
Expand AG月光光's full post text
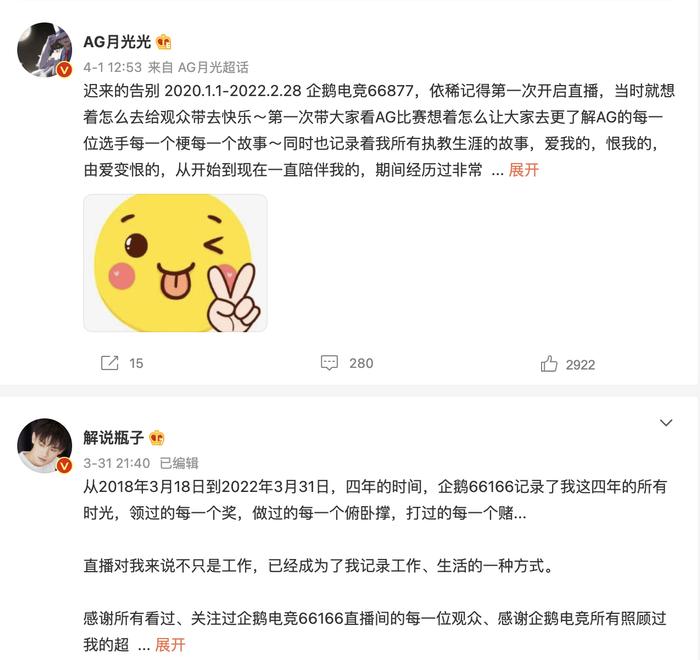click(523, 170)
